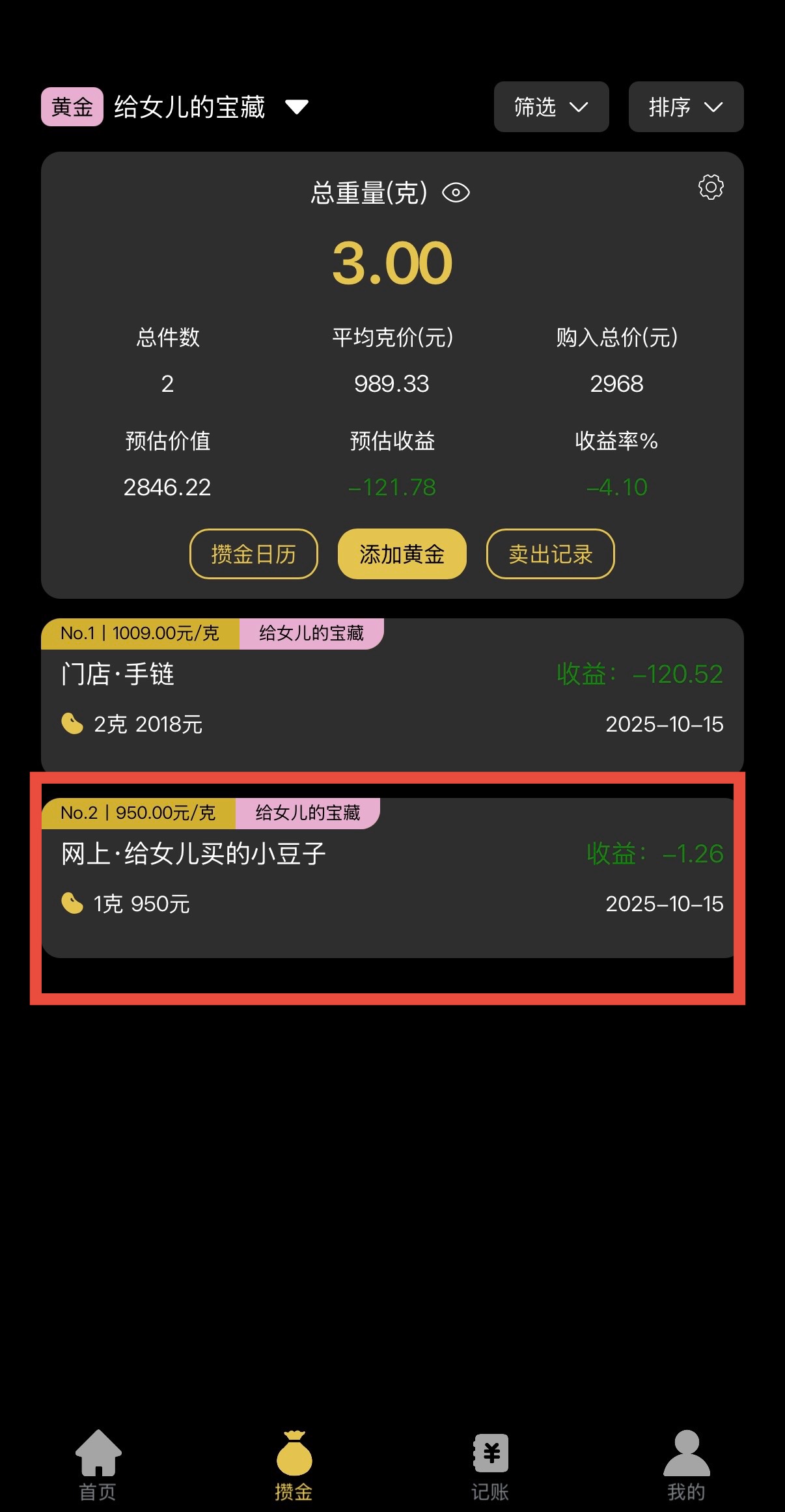The image size is (785, 1512).
Task: Click the 添加黄金 add gold button
Action: pos(402,554)
